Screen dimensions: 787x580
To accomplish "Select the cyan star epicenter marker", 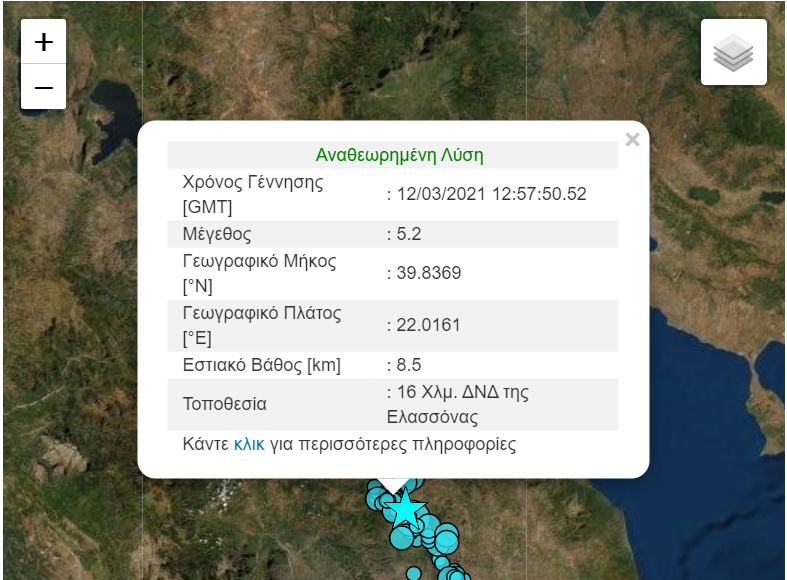I will 406,509.
